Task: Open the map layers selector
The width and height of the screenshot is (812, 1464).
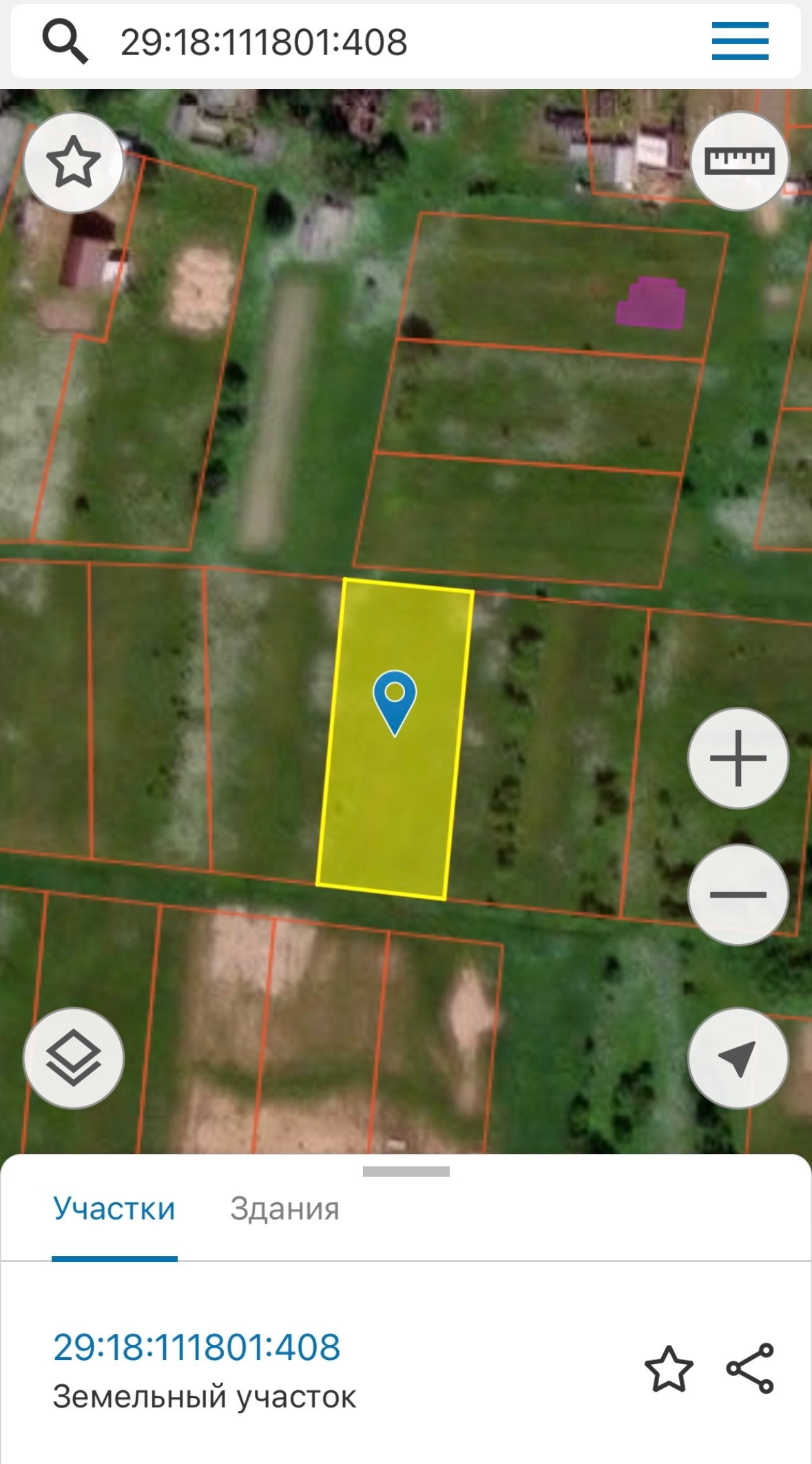Action: coord(74,1058)
